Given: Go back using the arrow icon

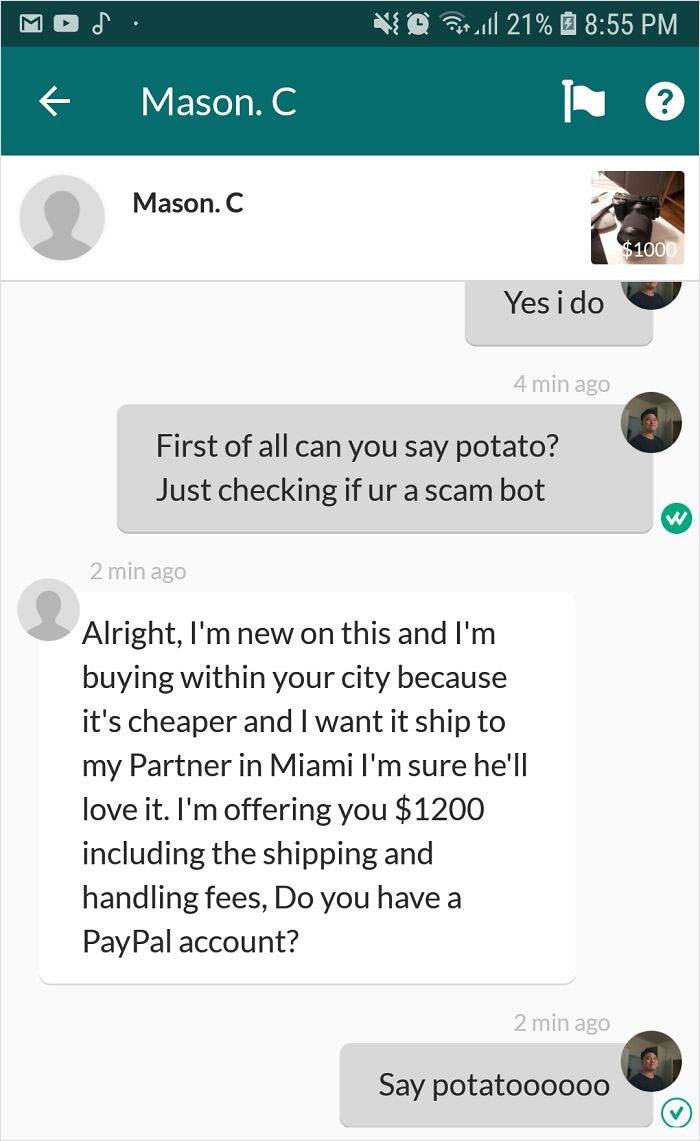Looking at the screenshot, I should tap(55, 102).
